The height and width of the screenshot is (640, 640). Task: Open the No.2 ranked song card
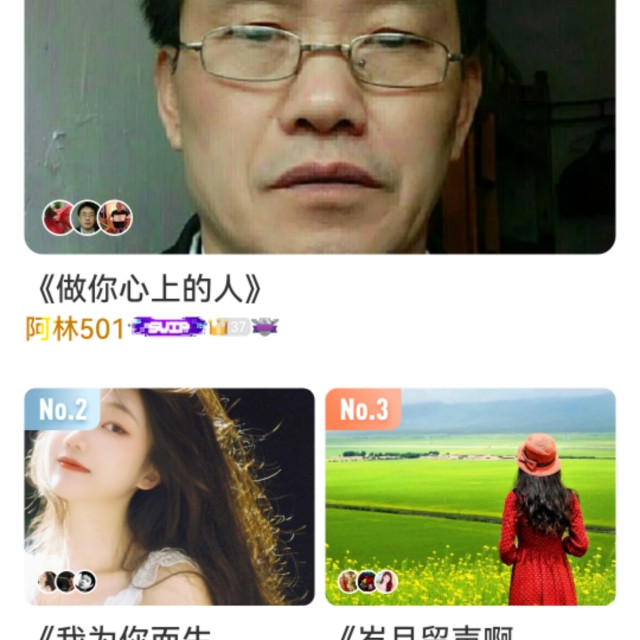click(169, 497)
